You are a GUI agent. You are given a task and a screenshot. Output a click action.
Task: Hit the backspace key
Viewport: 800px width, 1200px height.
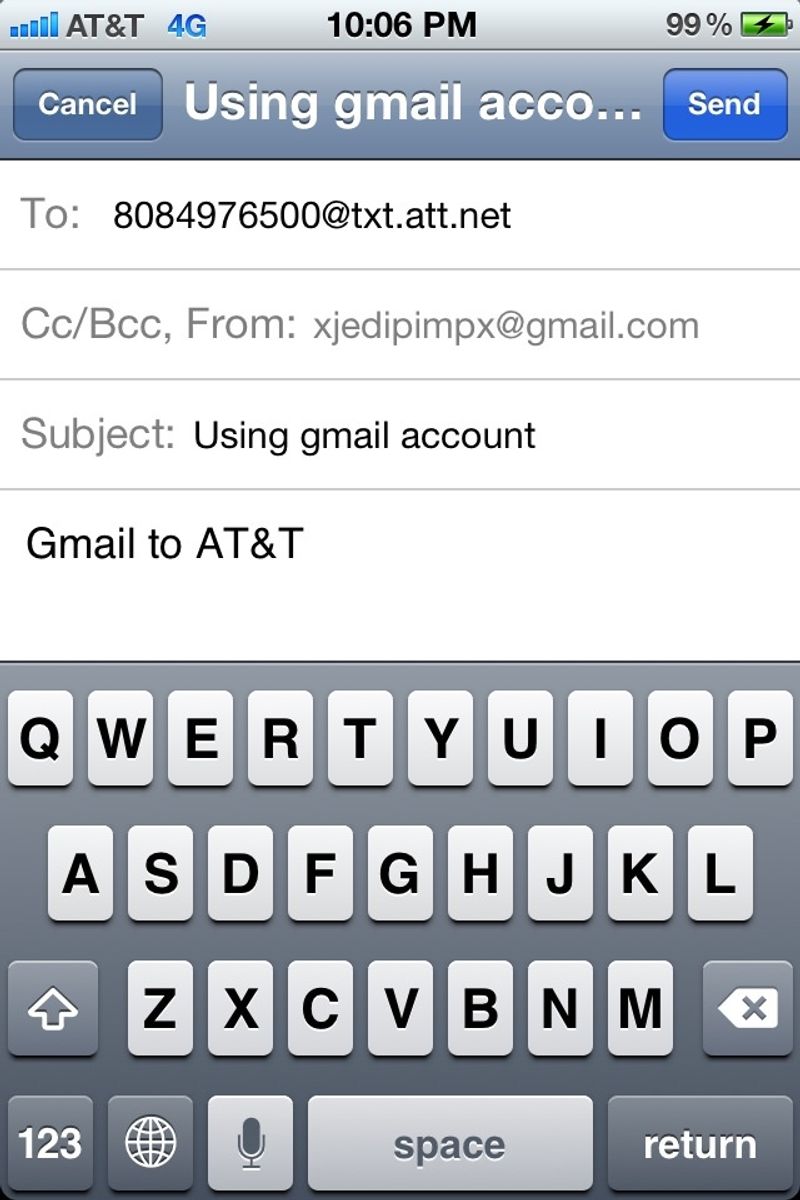pos(747,1009)
